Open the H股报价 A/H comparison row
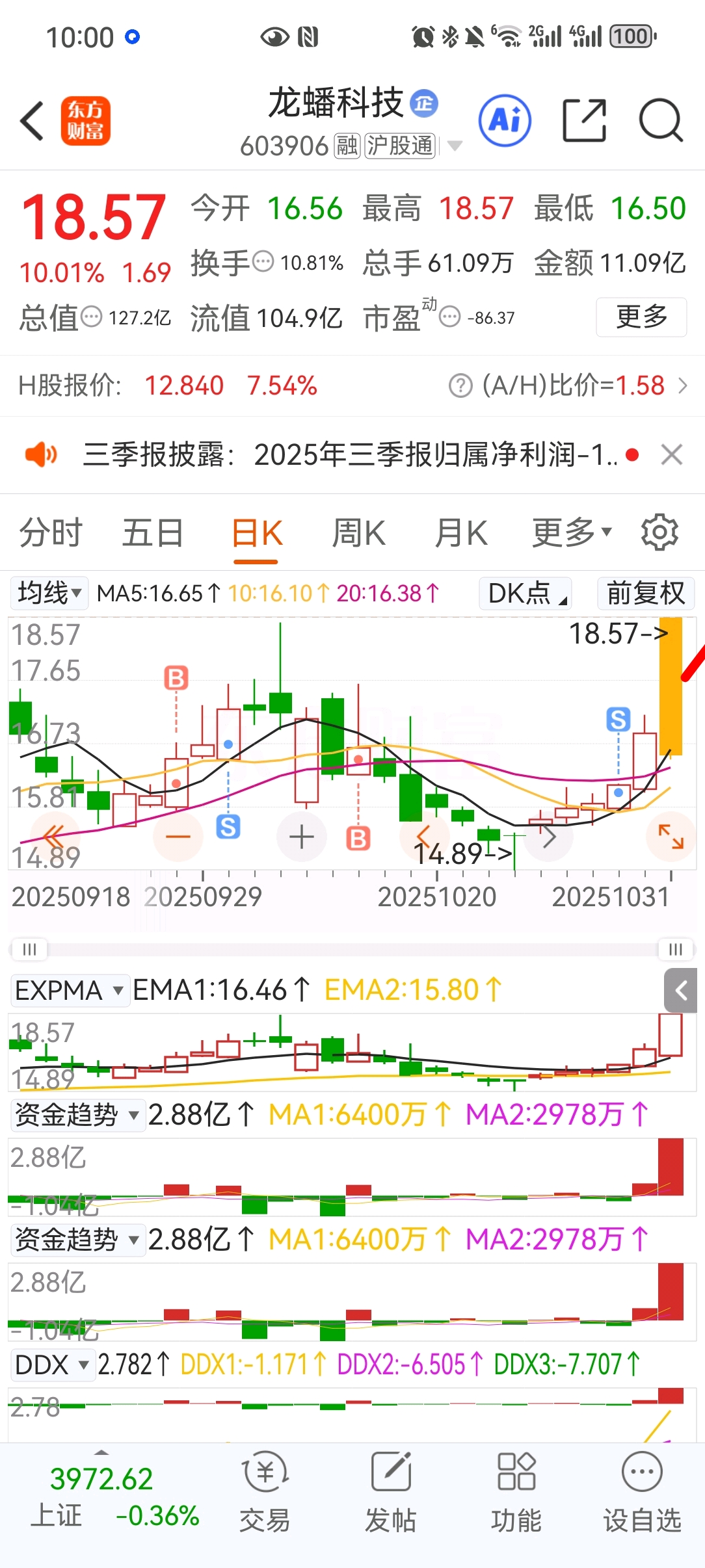This screenshot has width=705, height=1568. 567,386
